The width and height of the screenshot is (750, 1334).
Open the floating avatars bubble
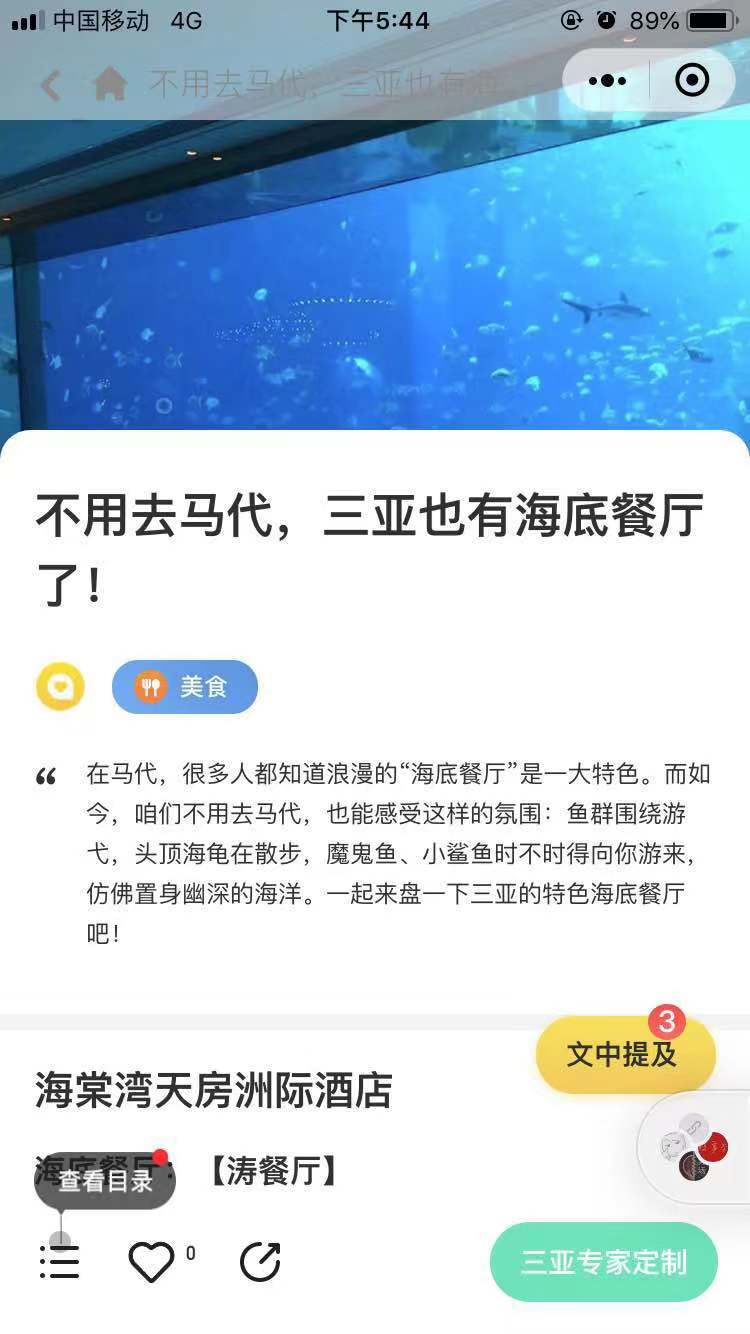point(695,1147)
